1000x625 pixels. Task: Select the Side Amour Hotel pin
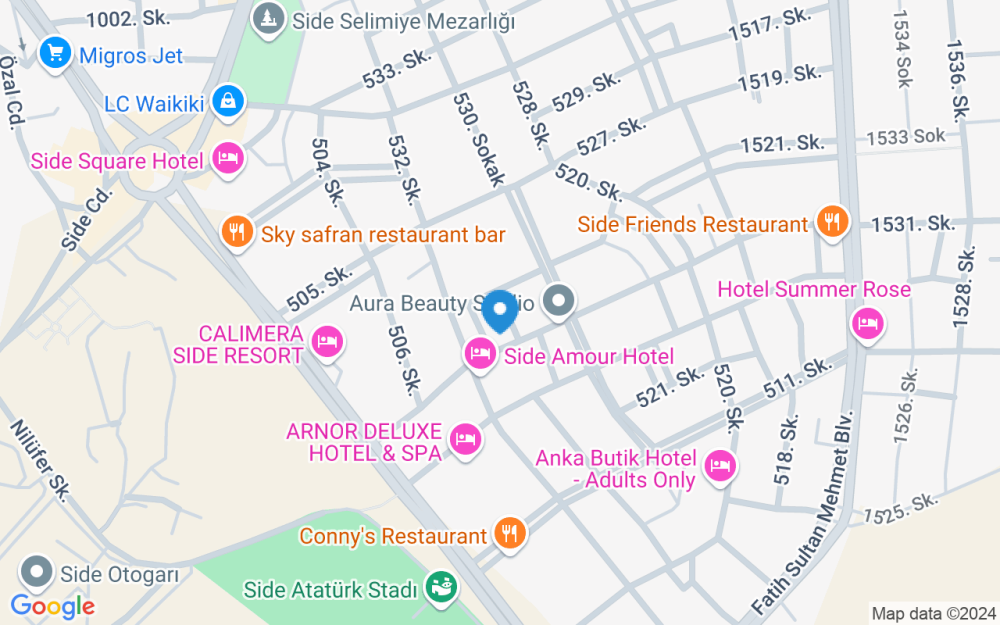point(481,354)
